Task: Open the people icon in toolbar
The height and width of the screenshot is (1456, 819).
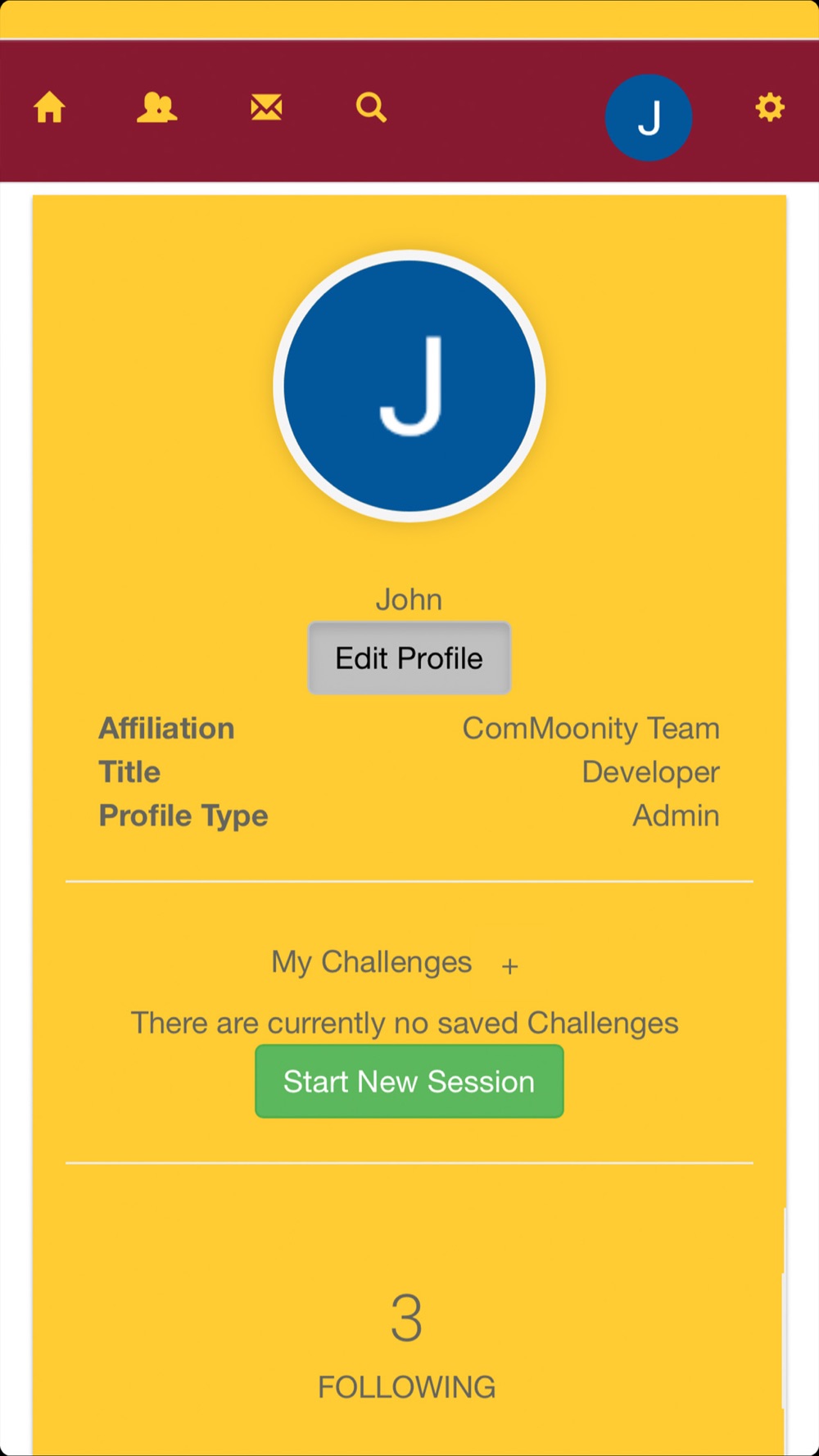Action: pos(156,107)
